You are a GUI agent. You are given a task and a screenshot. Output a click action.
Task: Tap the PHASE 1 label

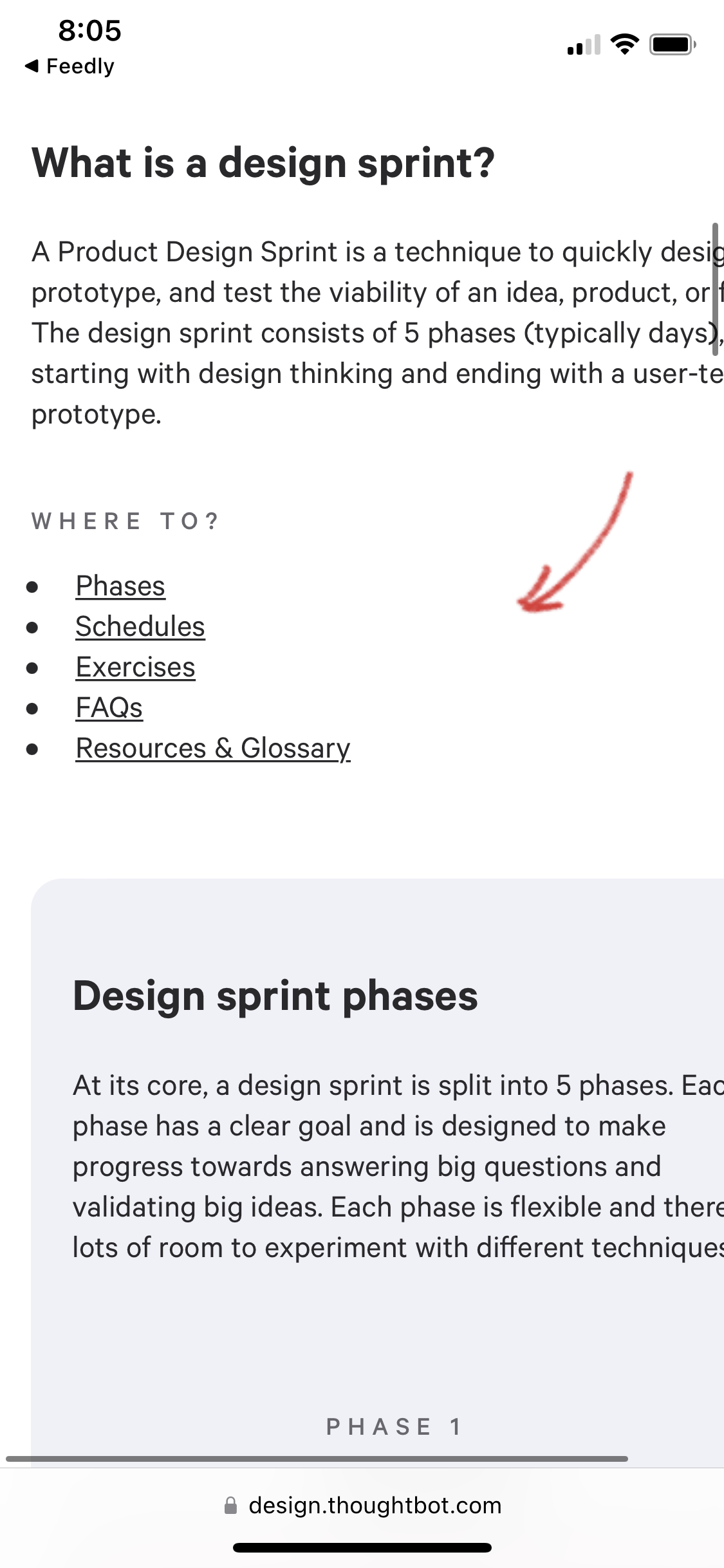394,1425
